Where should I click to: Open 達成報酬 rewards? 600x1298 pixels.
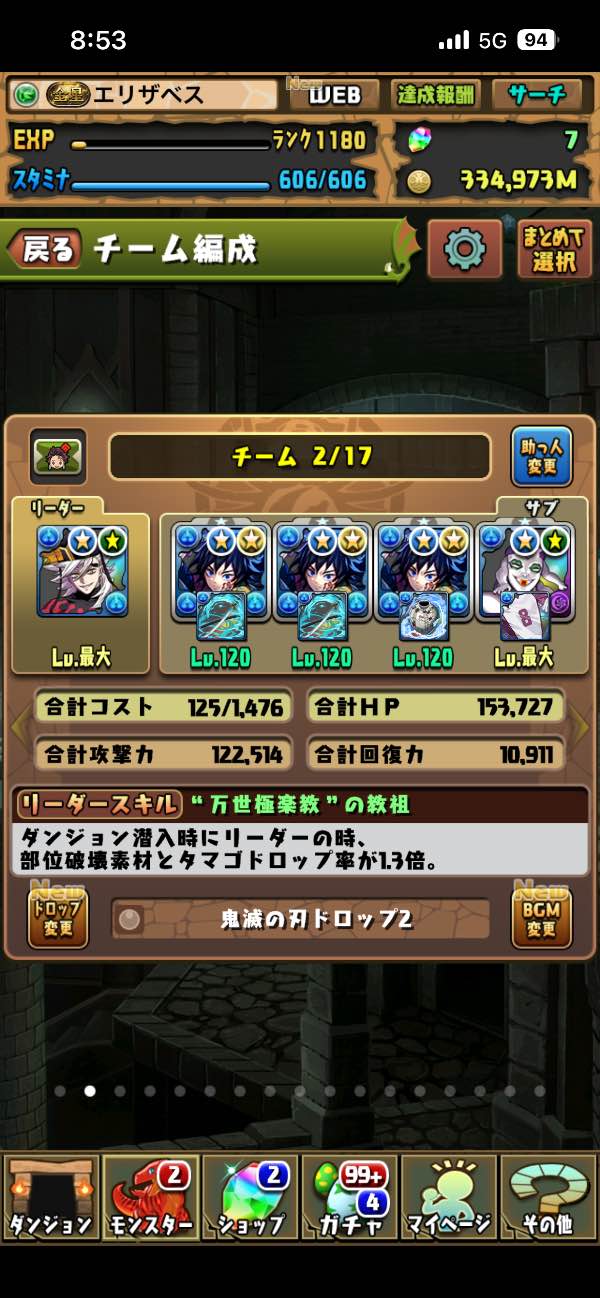[x=436, y=96]
